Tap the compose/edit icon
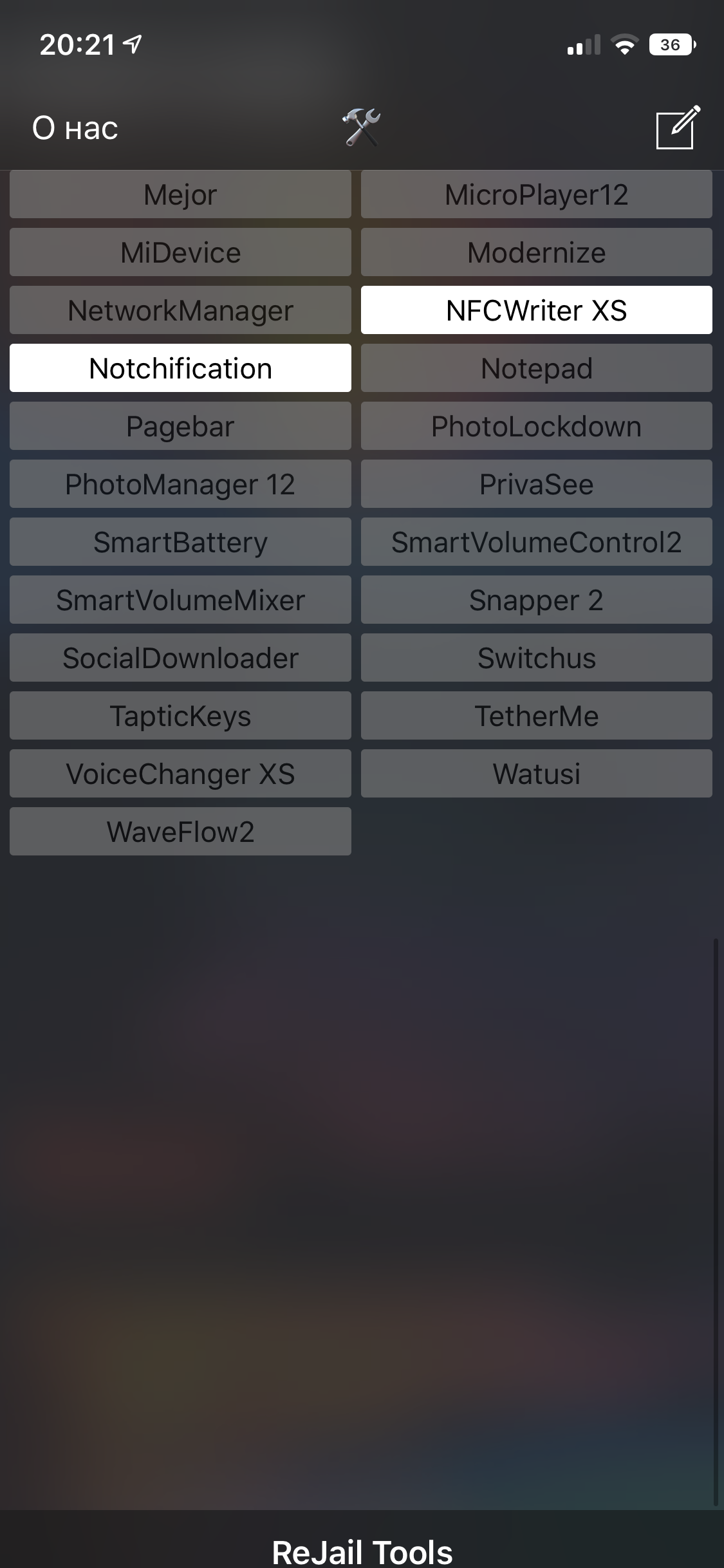724x1568 pixels. point(677,127)
